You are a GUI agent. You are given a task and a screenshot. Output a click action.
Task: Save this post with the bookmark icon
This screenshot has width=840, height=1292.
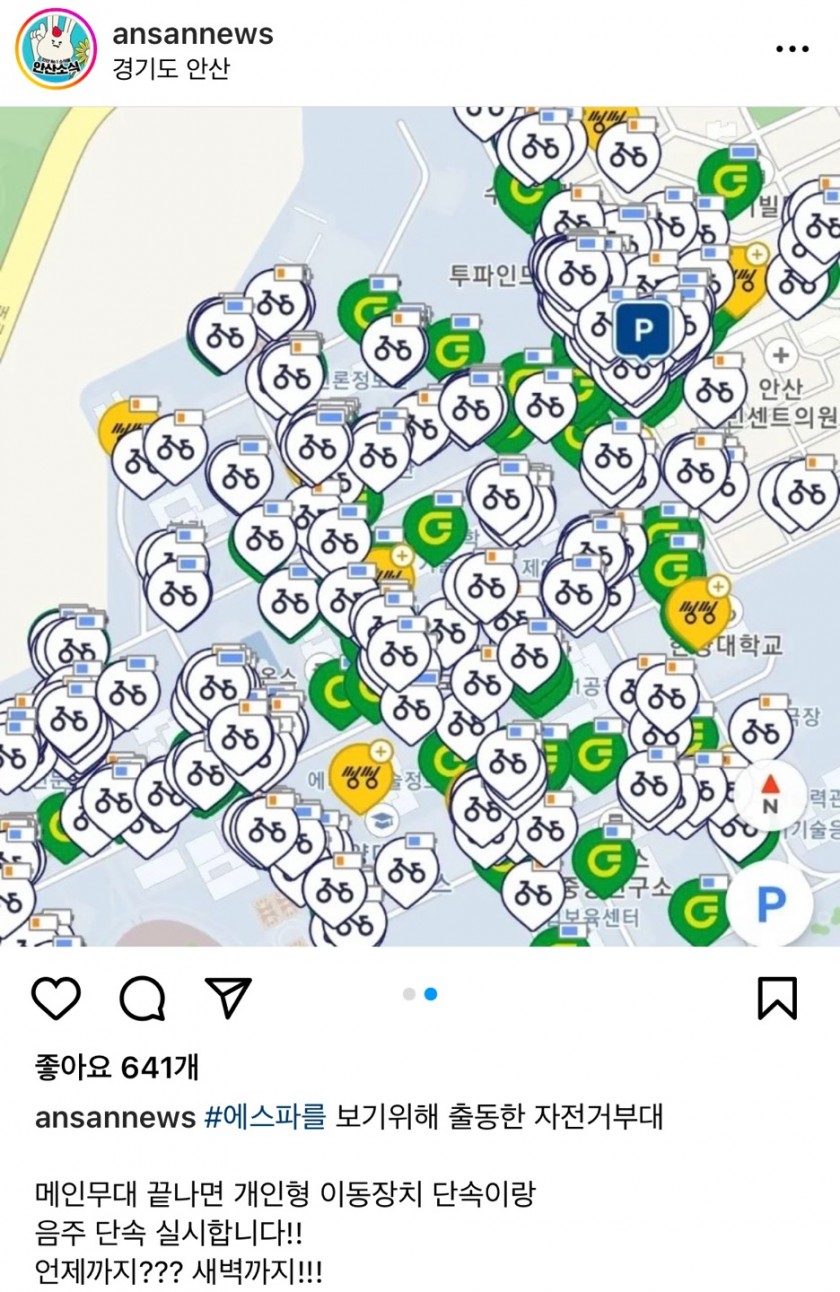777,997
